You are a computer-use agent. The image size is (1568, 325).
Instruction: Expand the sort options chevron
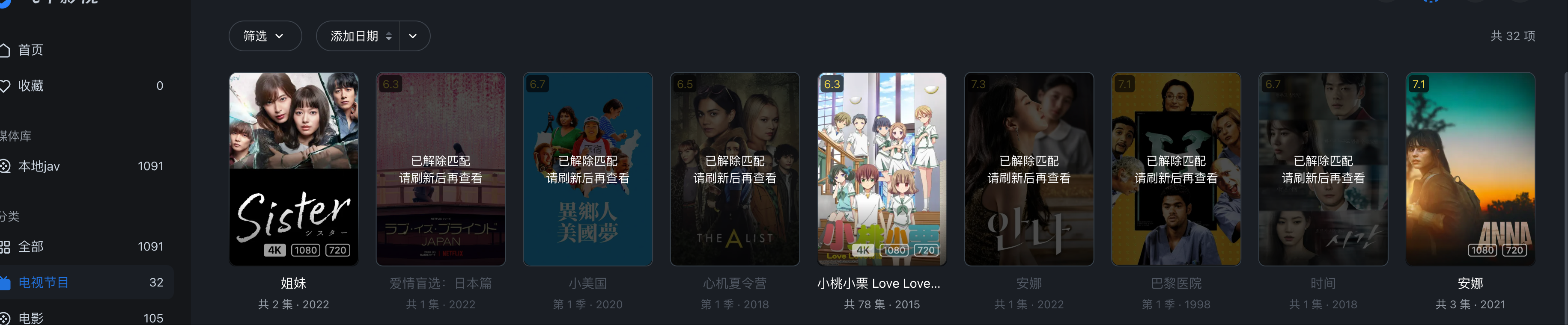coord(413,36)
